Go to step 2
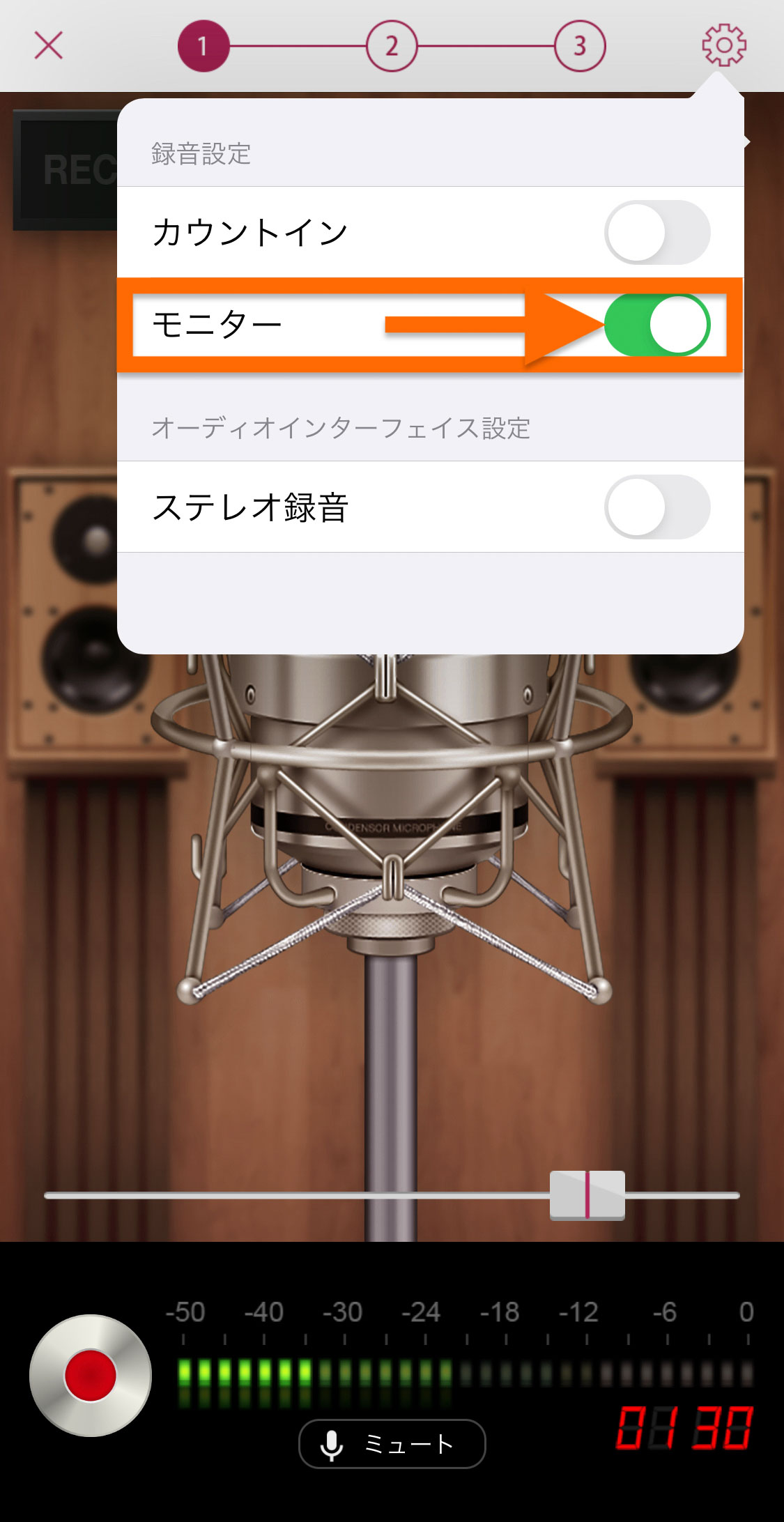 pos(392,46)
